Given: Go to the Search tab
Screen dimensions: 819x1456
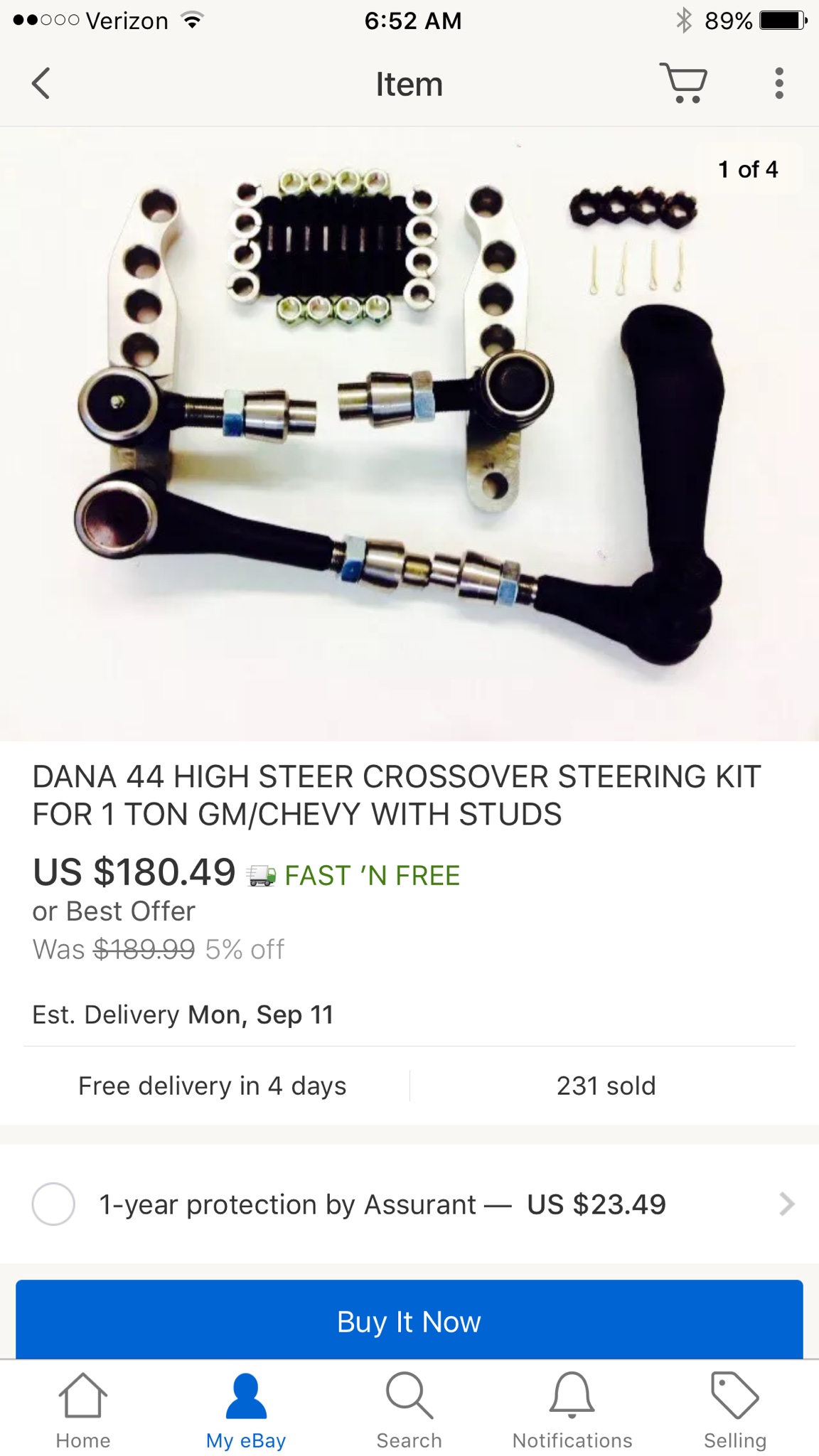Looking at the screenshot, I should [x=409, y=1410].
